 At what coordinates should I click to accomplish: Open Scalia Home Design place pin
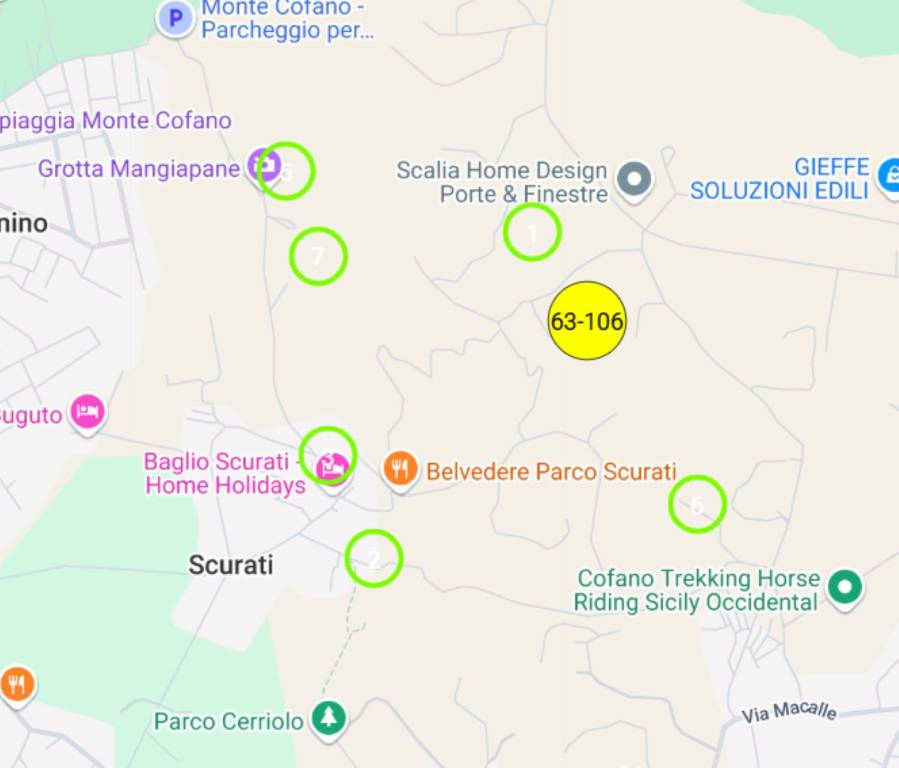[634, 180]
